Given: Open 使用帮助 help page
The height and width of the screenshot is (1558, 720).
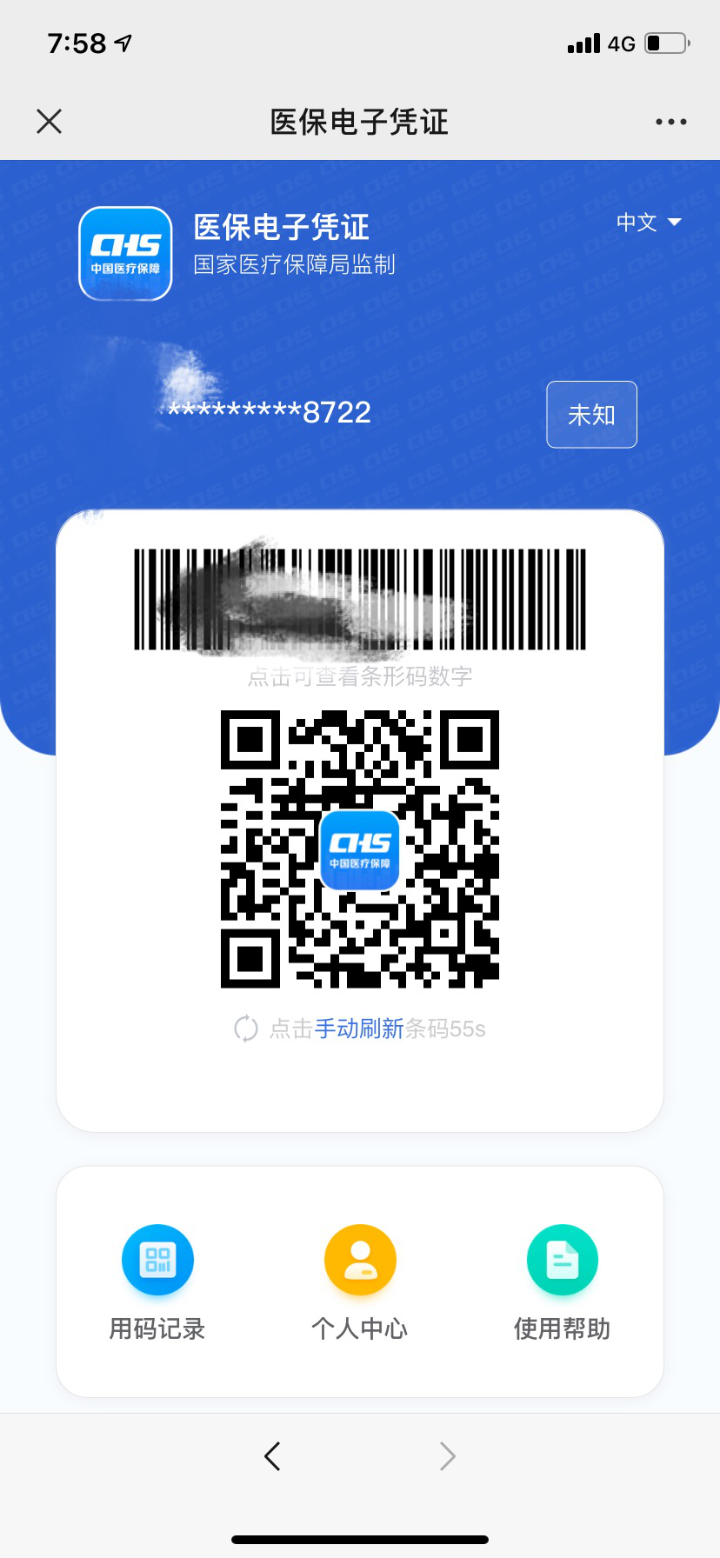Looking at the screenshot, I should point(562,1282).
